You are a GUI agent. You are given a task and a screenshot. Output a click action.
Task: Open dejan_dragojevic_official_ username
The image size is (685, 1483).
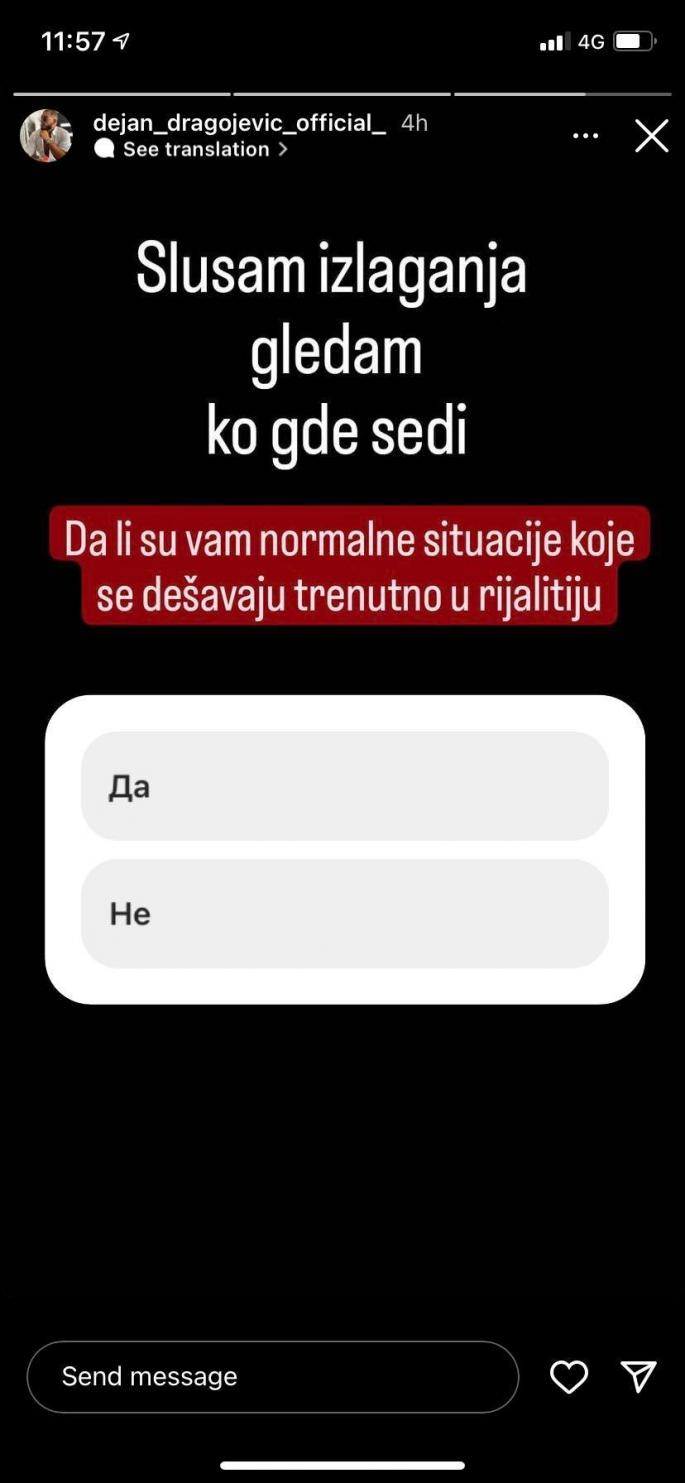point(239,123)
